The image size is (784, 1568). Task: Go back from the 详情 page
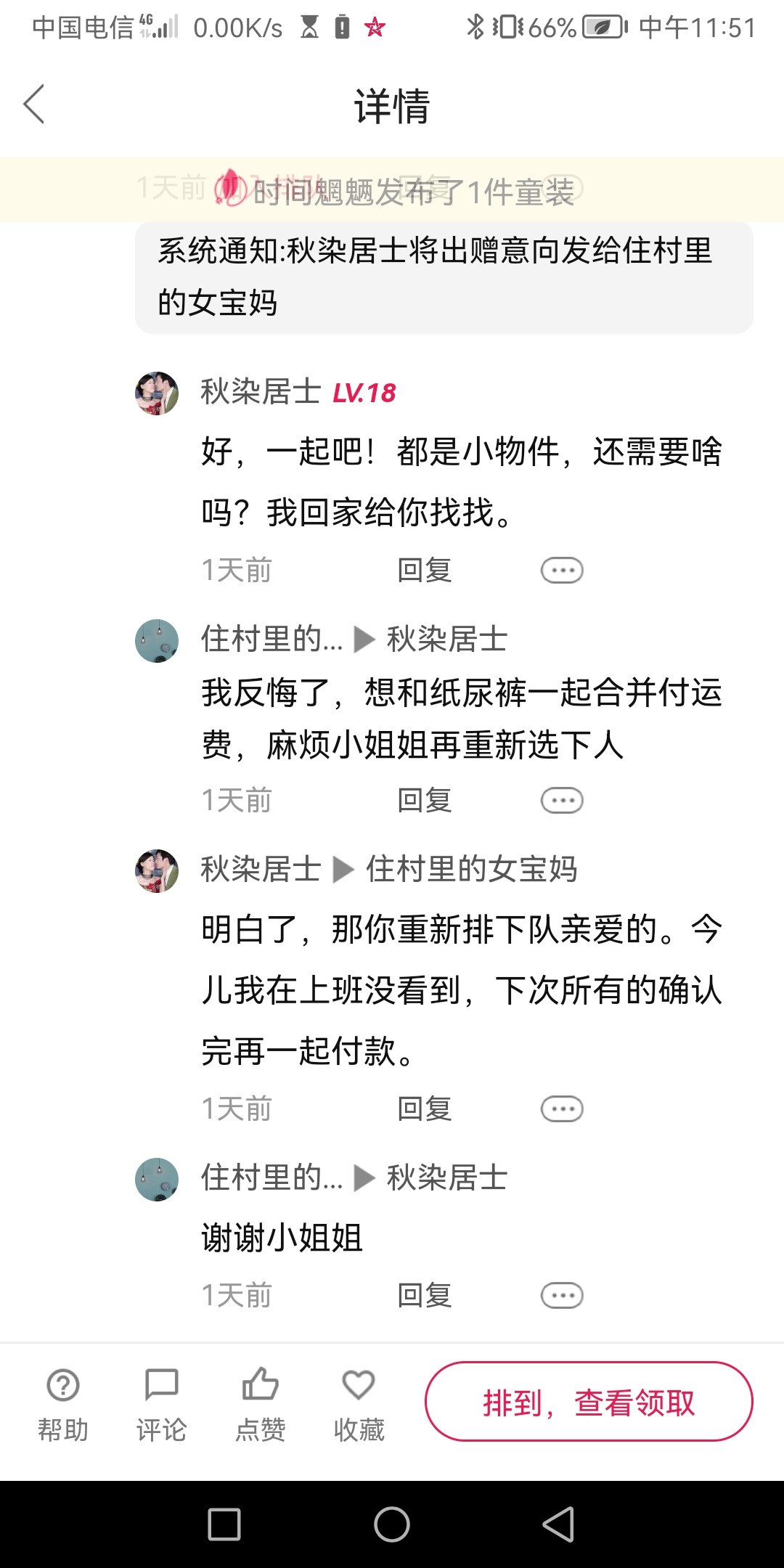coord(34,104)
